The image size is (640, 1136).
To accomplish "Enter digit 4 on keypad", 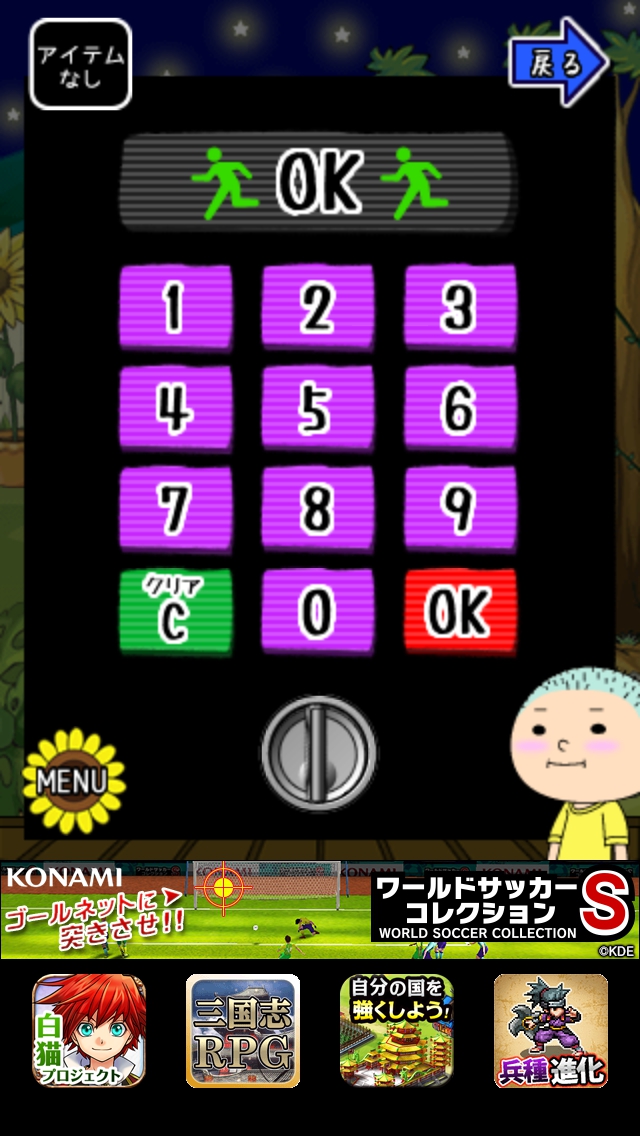I will pos(176,408).
